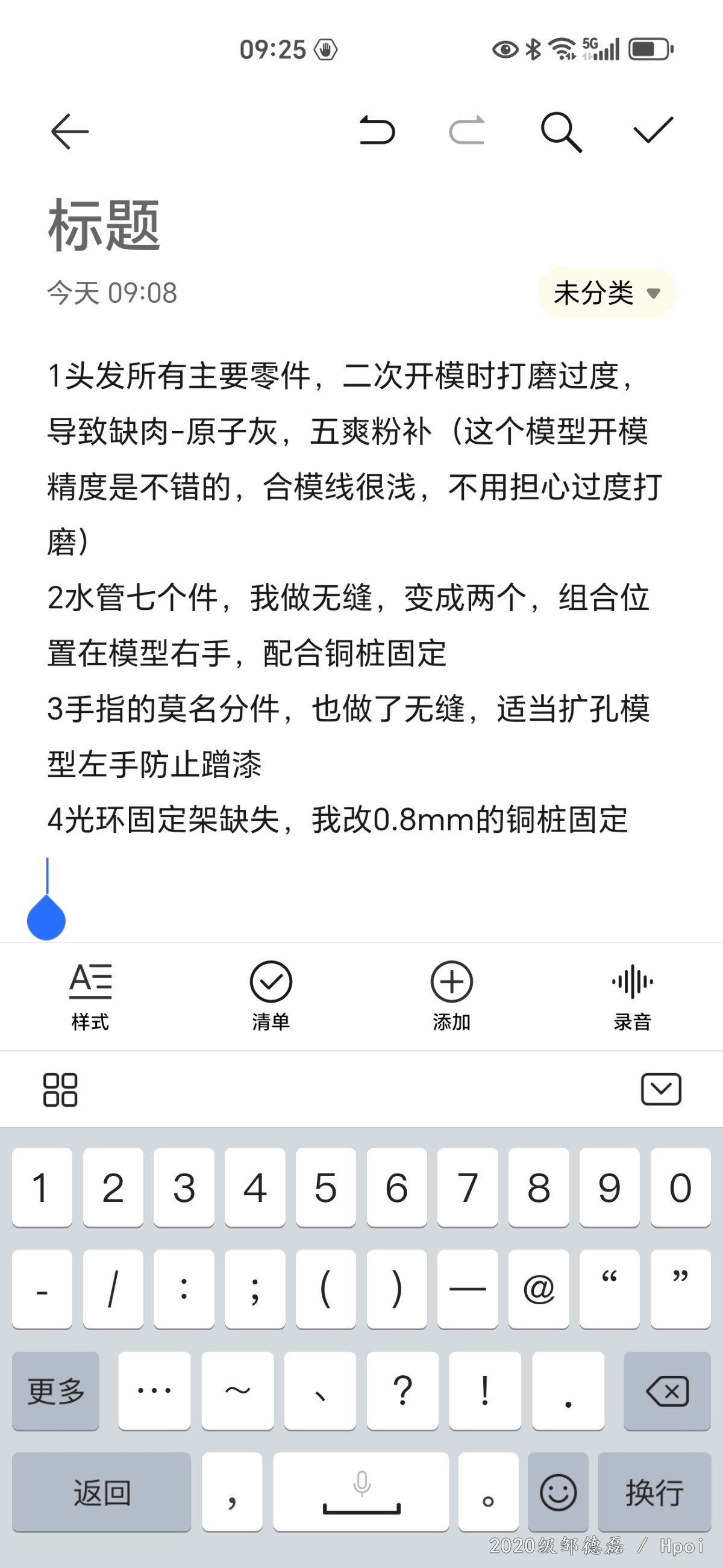Screen dimensions: 723x1568
Task: Search within this note
Action: [561, 131]
